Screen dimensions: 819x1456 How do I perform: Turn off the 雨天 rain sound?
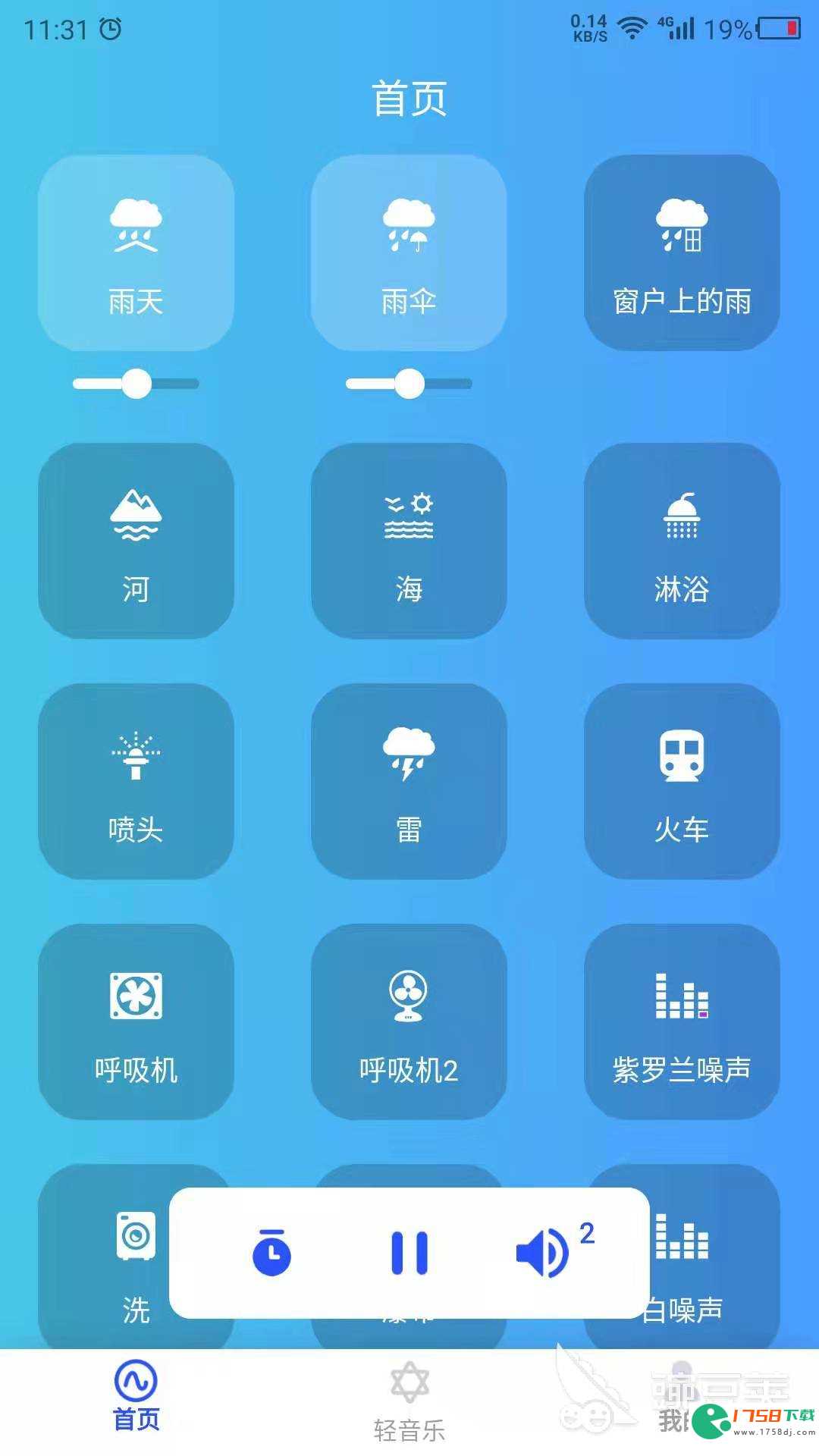point(136,253)
